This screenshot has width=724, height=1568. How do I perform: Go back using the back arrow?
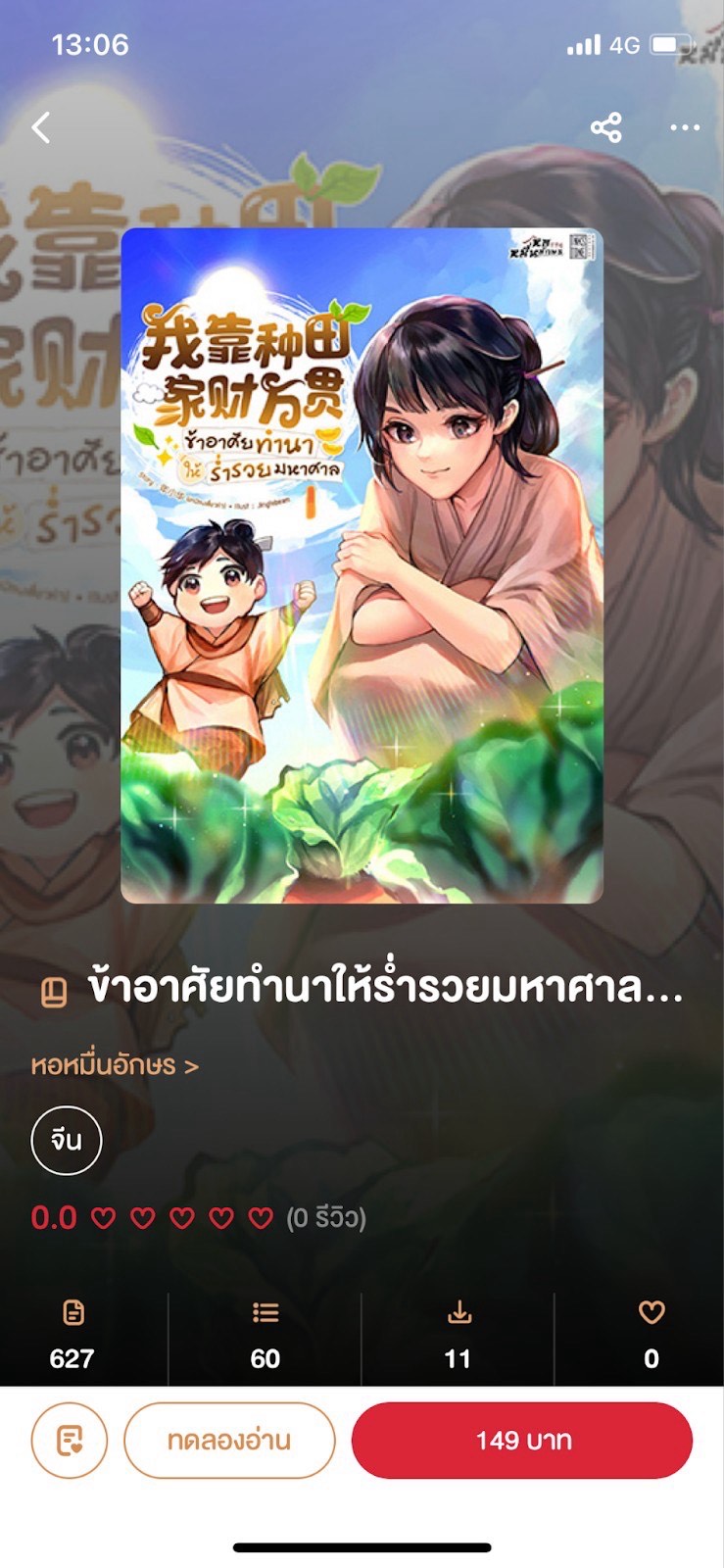pos(41,127)
